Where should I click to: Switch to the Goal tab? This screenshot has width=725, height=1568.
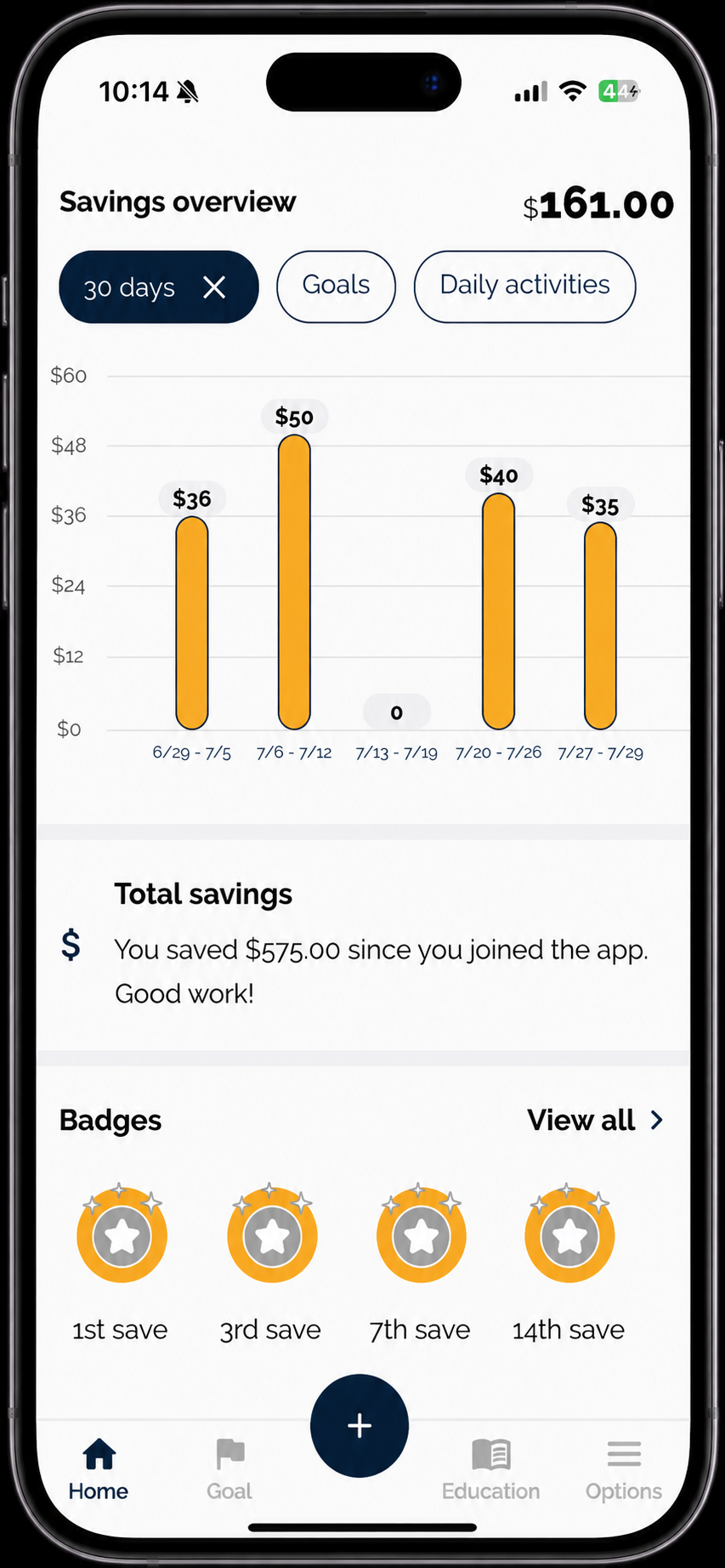pyautogui.click(x=229, y=1470)
